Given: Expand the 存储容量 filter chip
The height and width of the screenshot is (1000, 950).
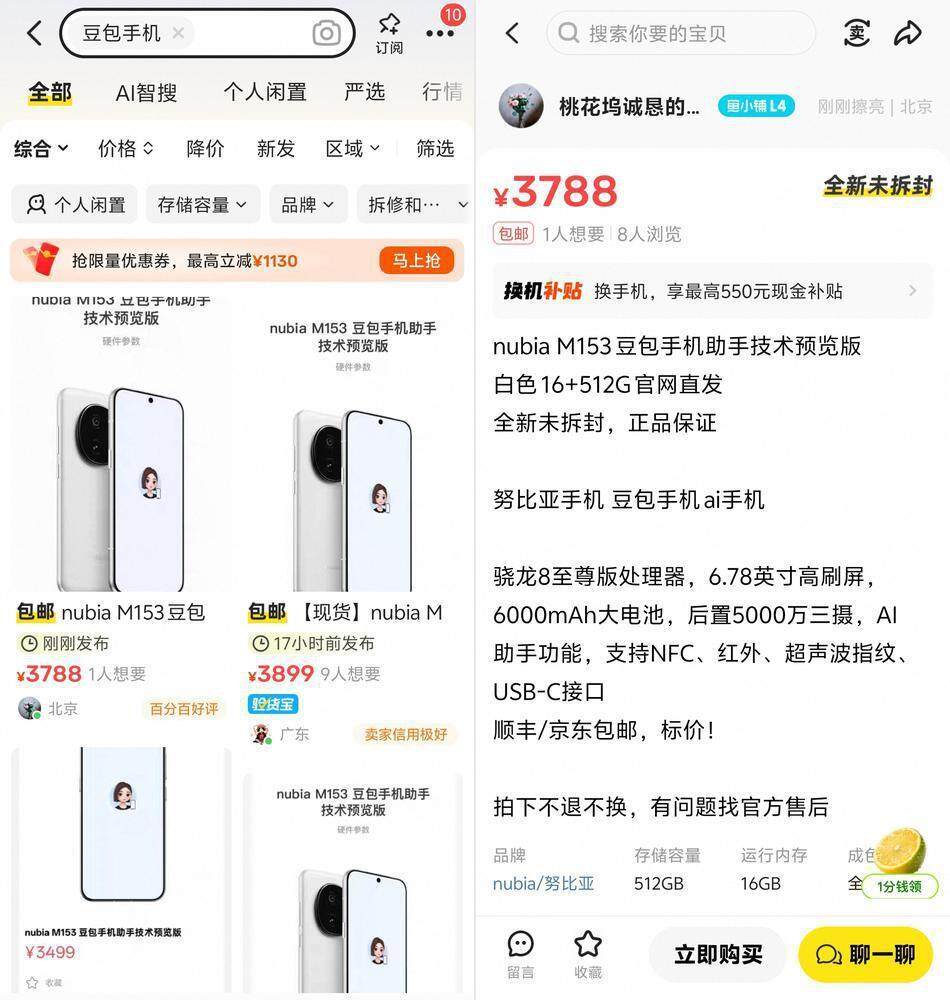Looking at the screenshot, I should pyautogui.click(x=202, y=205).
